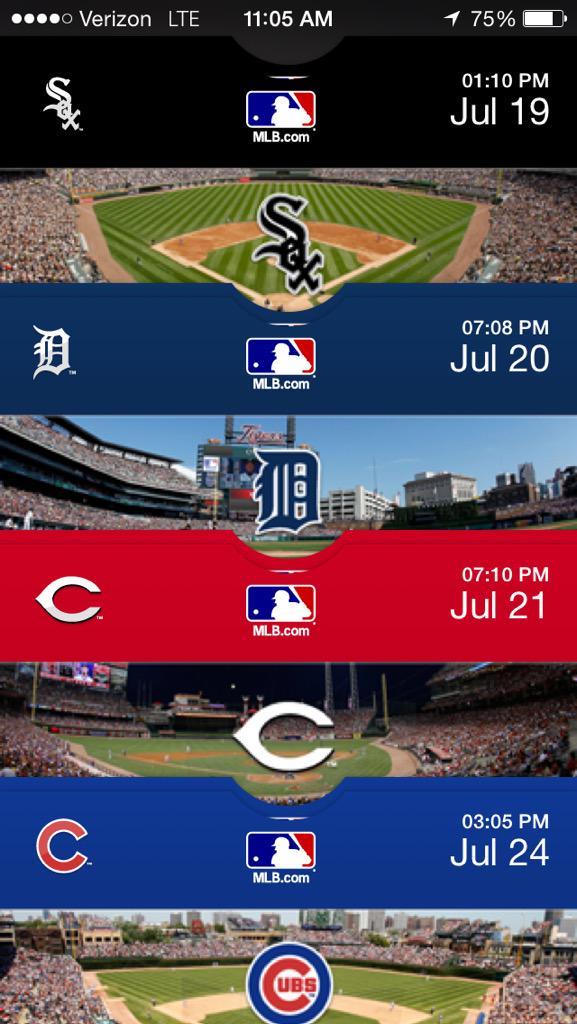Screen dimensions: 577x1024
Task: View the Cubs Jul 24 ticket
Action: [288, 844]
